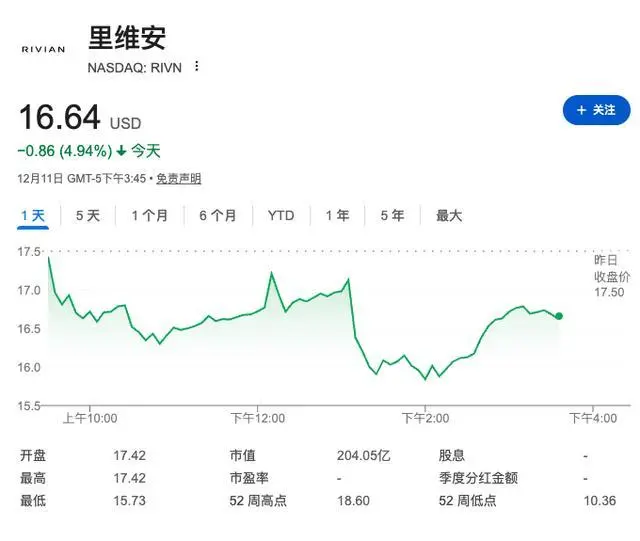Switch to the 1 年 range
640x541 pixels.
[337, 215]
